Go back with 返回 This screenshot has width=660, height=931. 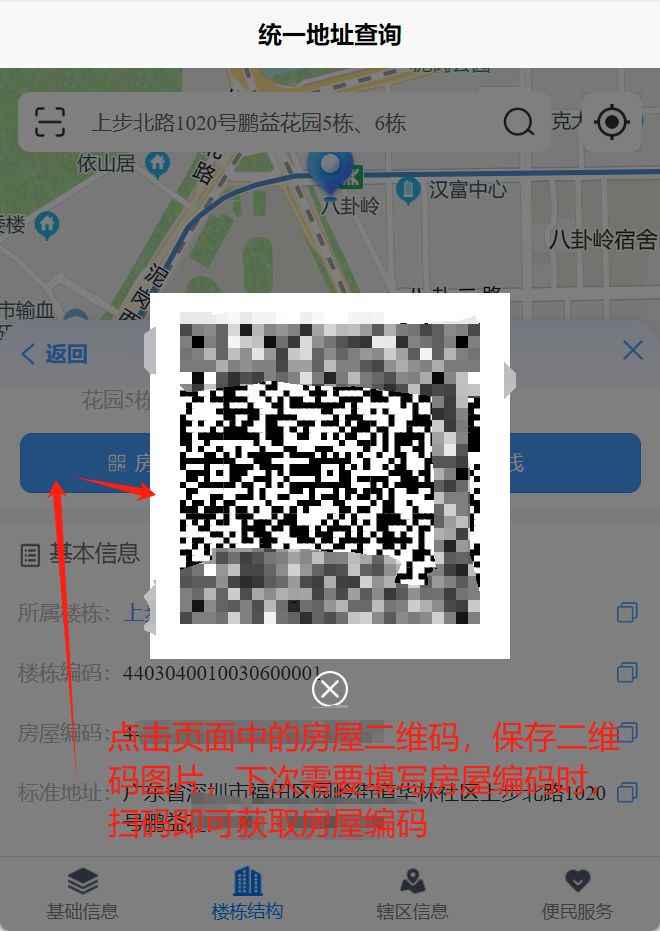click(55, 353)
